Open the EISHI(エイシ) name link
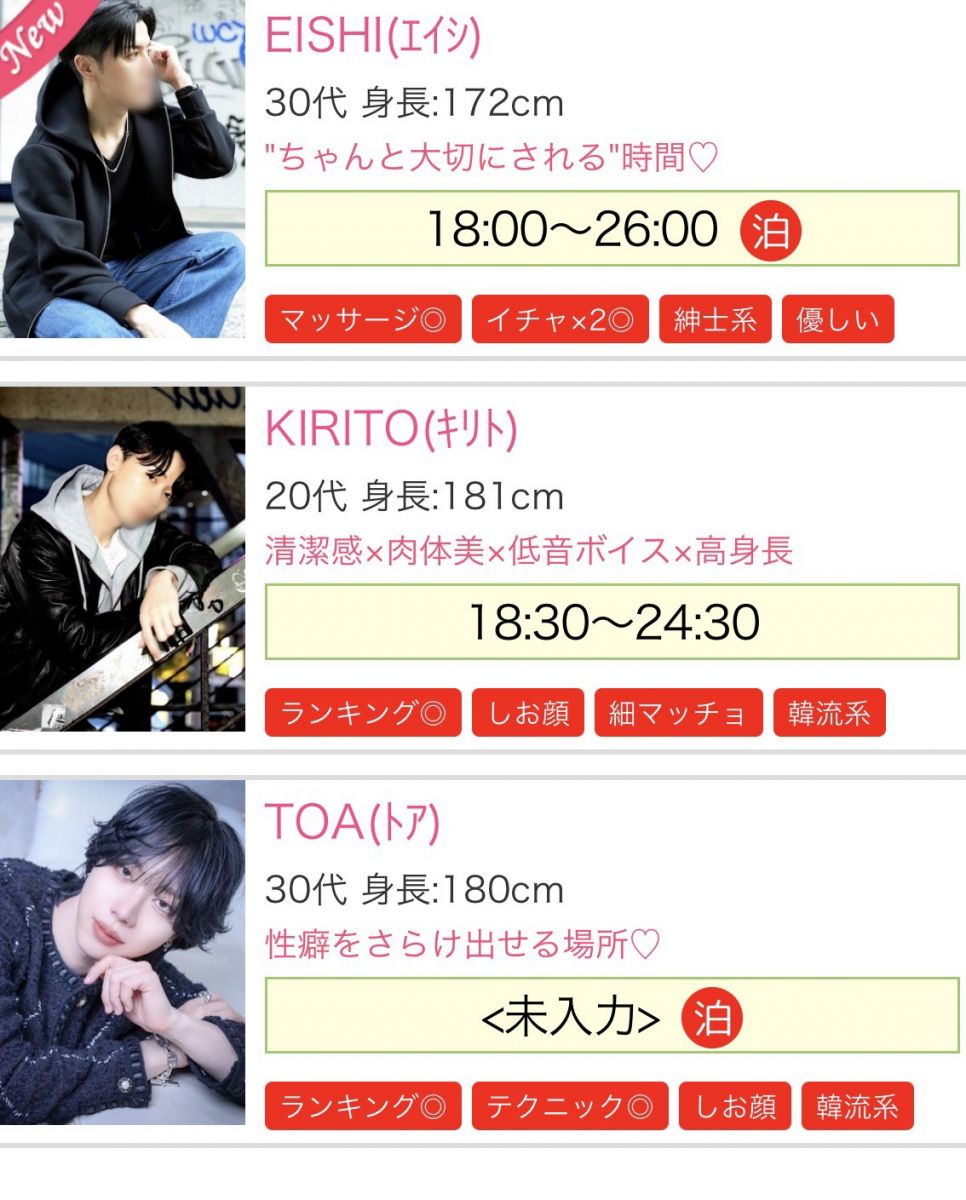The width and height of the screenshot is (966, 1200). (373, 37)
